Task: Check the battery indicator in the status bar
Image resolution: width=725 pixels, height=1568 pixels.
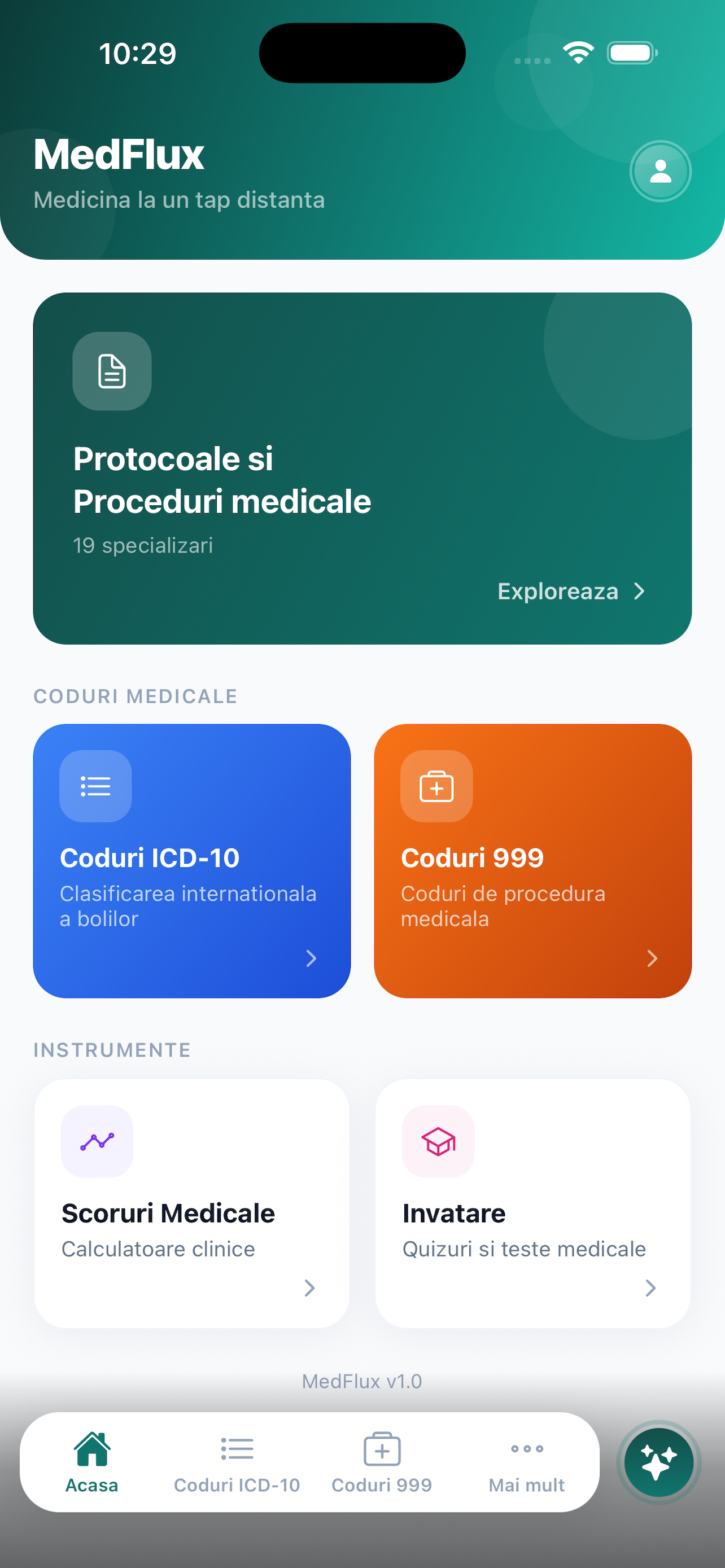Action: tap(632, 53)
